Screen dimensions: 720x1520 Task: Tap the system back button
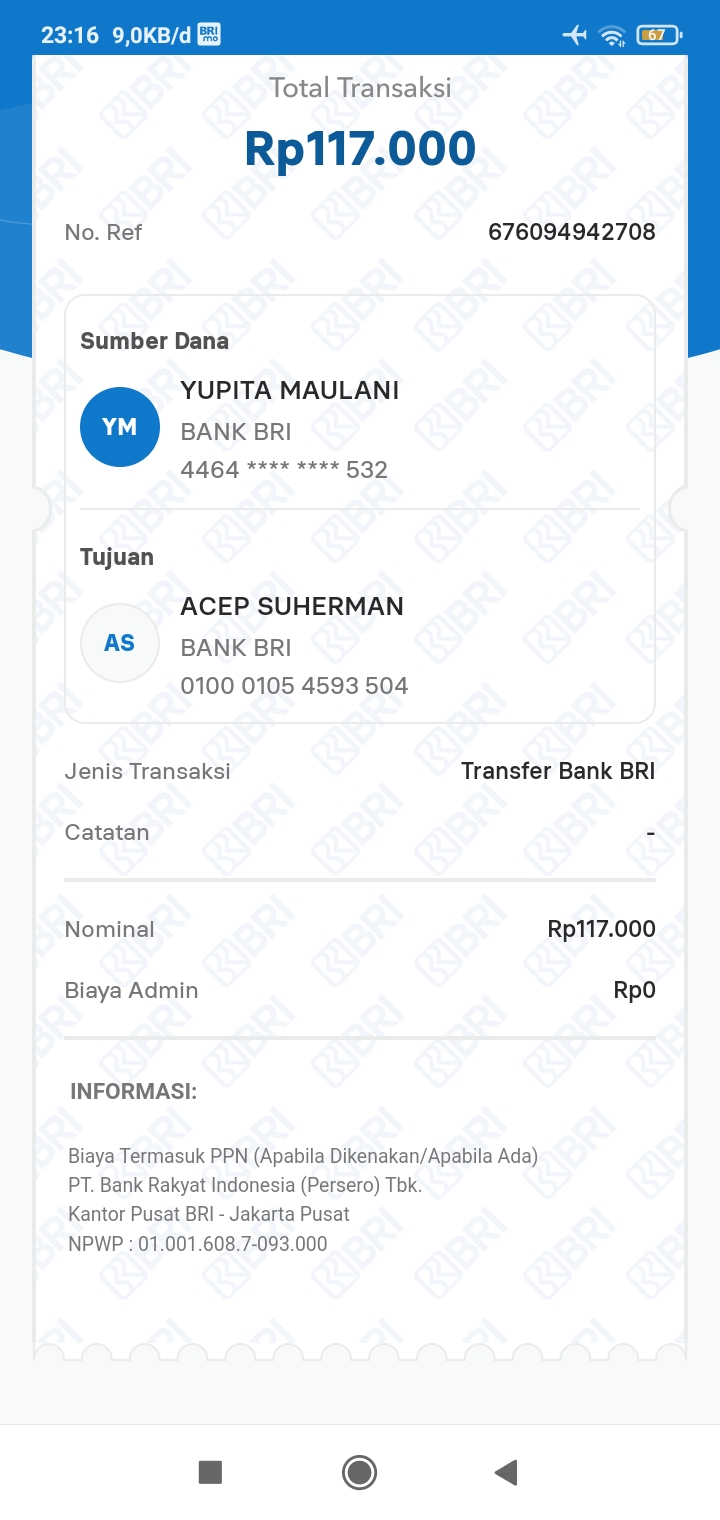click(x=506, y=1472)
